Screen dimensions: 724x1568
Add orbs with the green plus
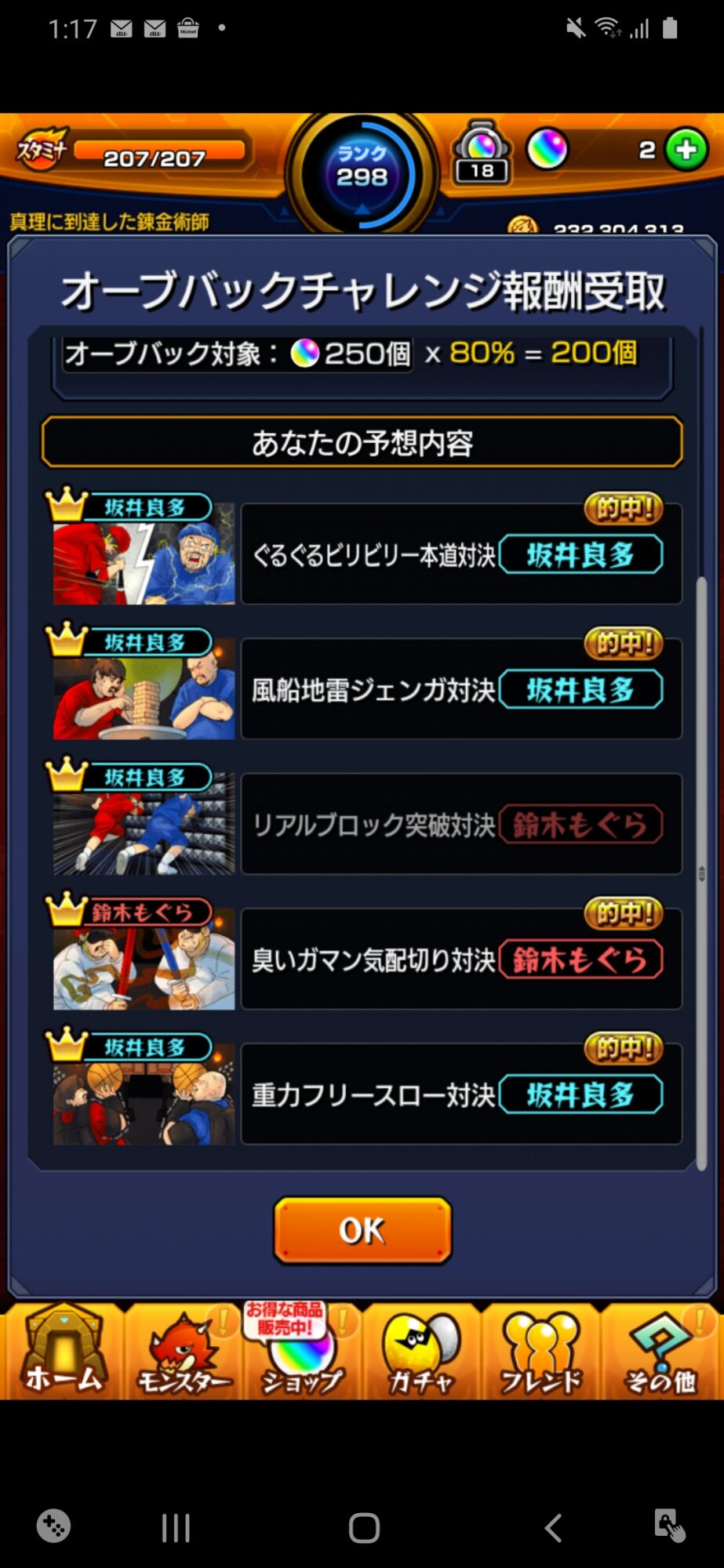[x=686, y=150]
